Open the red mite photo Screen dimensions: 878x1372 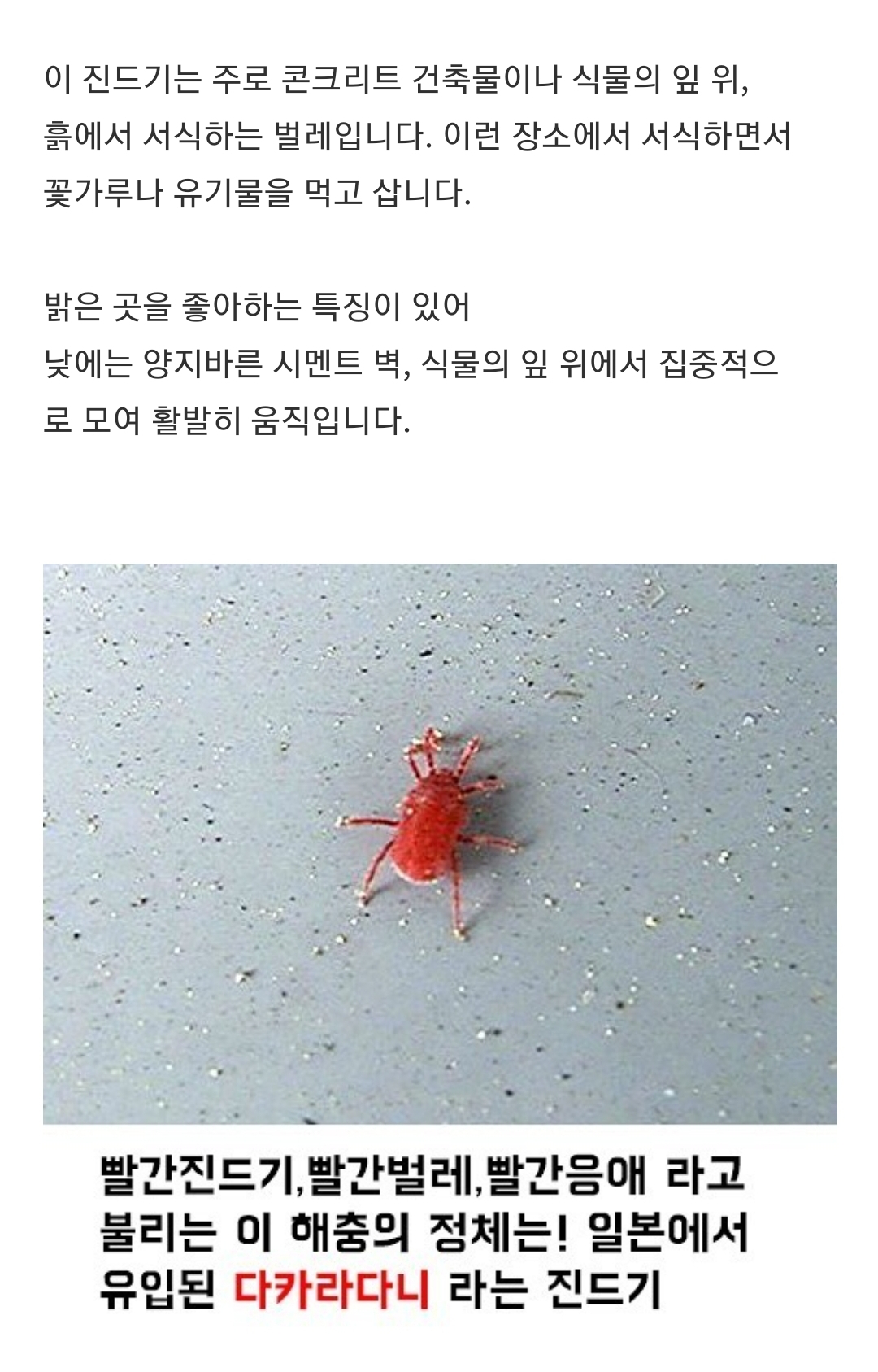pos(440,843)
